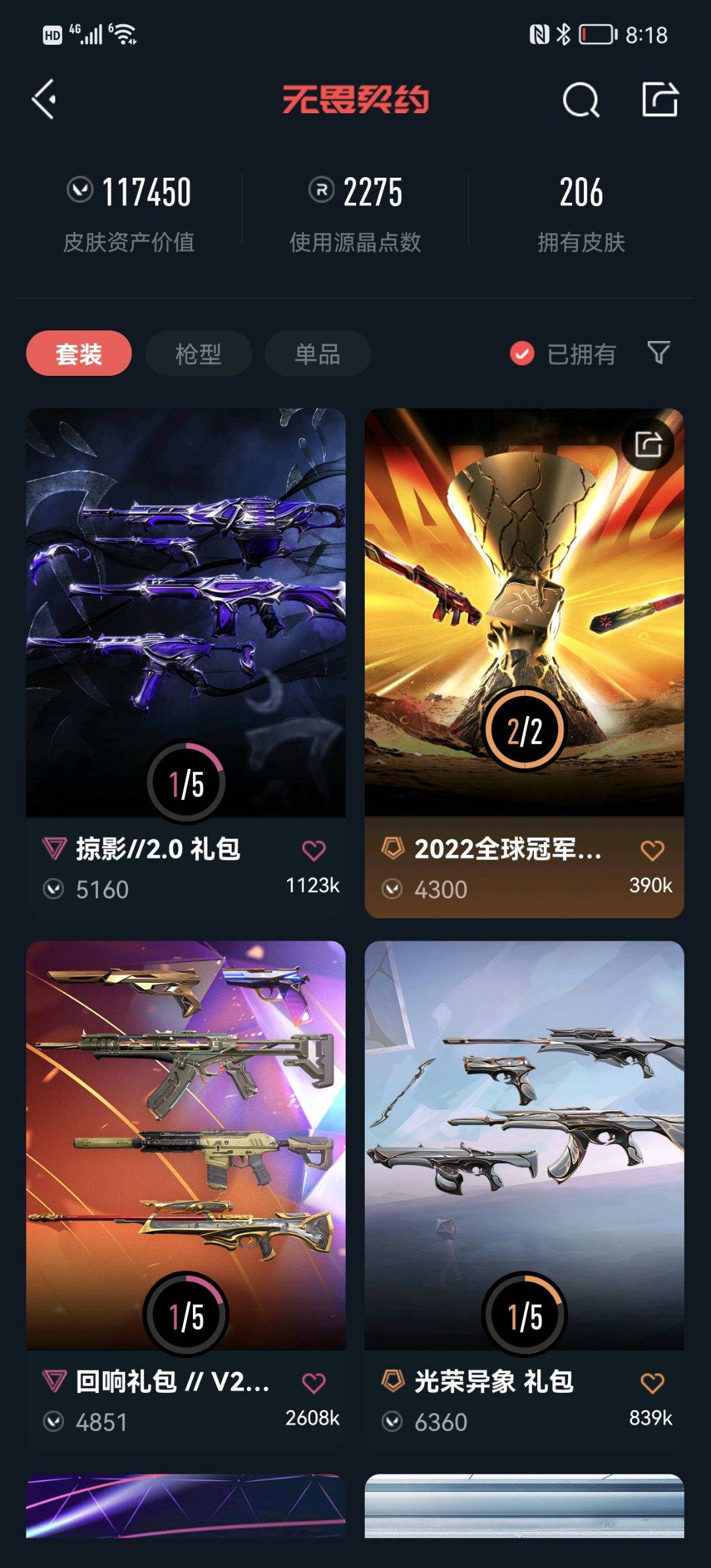The width and height of the screenshot is (711, 1568).
Task: Open the 回响礼包 // V2 bundle card
Action: [x=186, y=1145]
